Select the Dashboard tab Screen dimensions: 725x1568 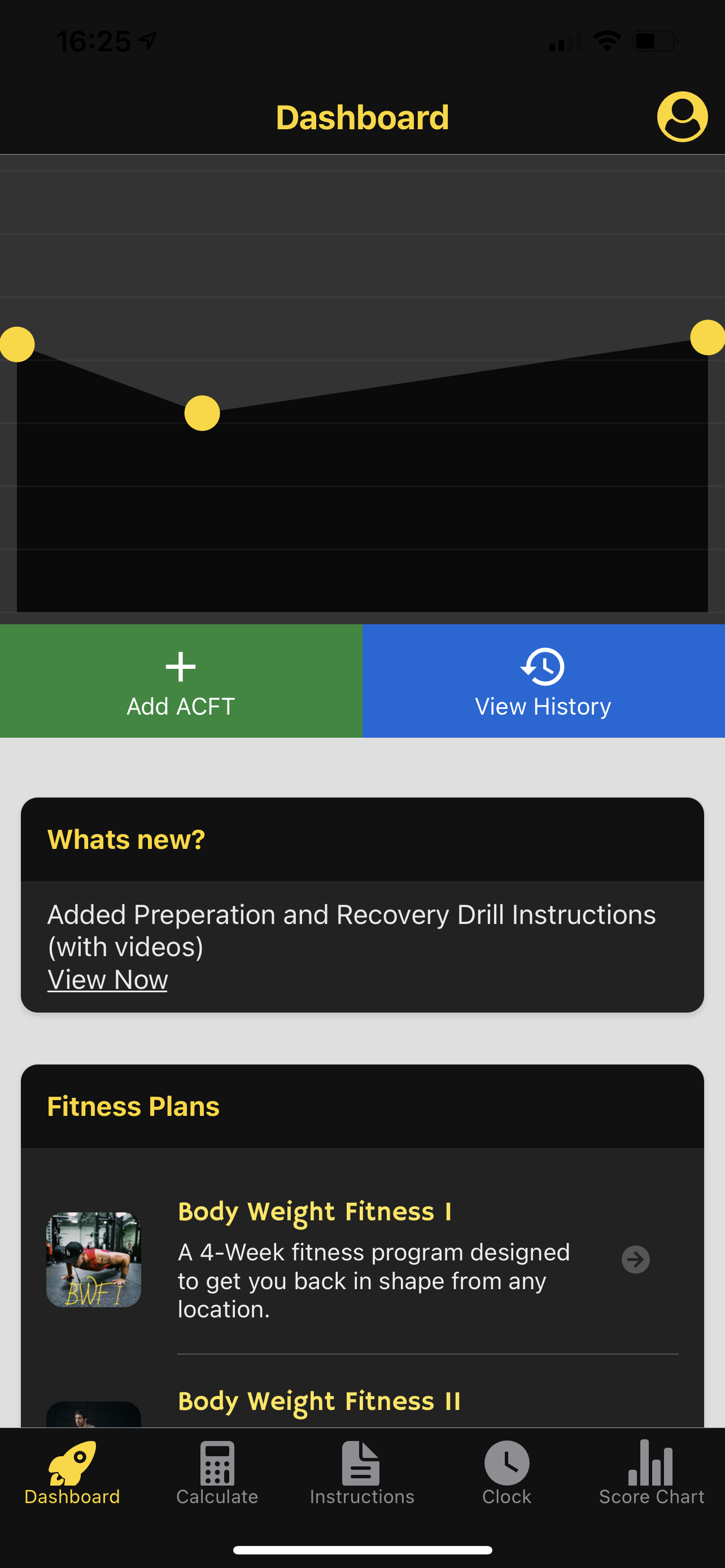[x=72, y=1473]
